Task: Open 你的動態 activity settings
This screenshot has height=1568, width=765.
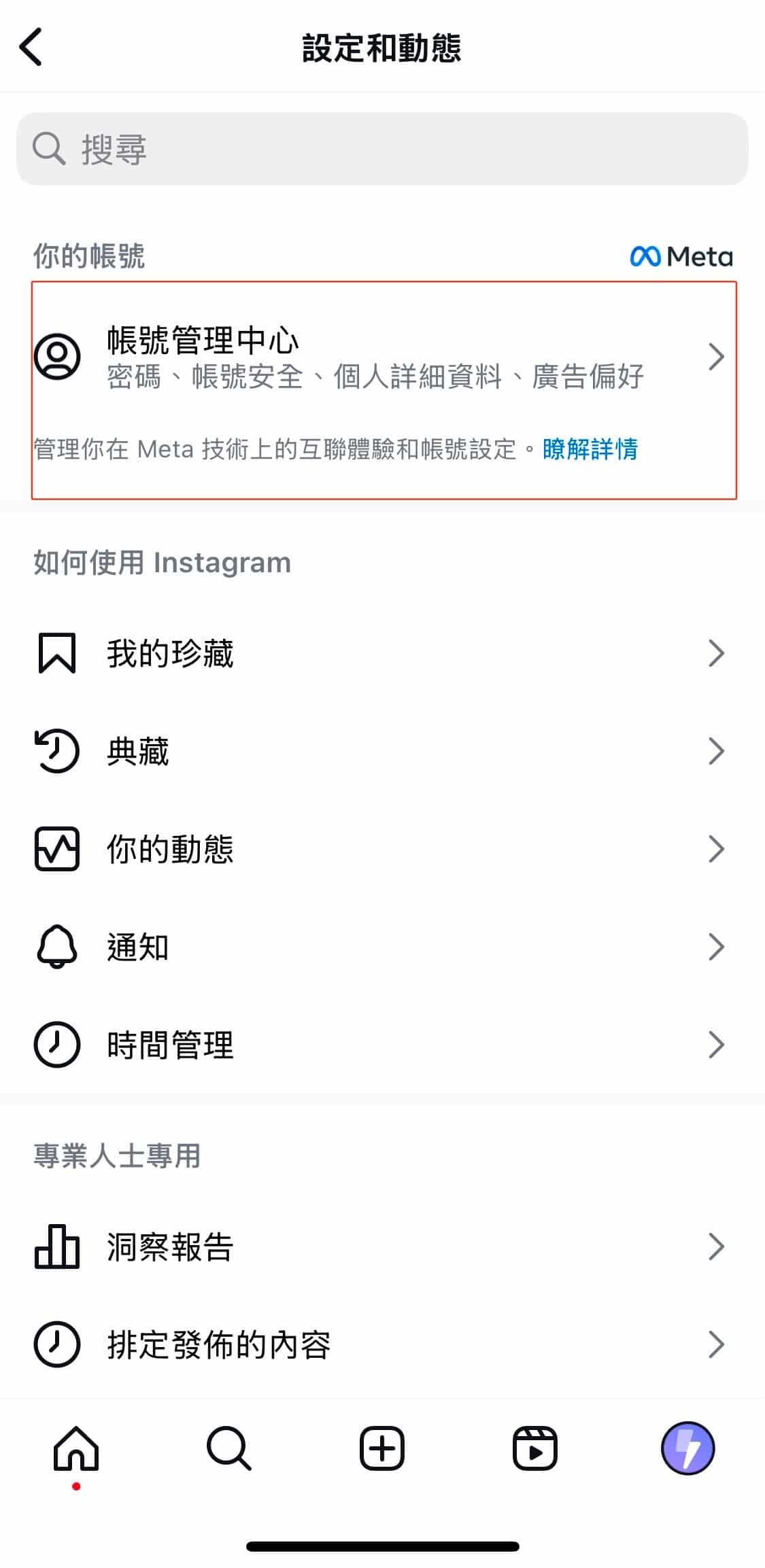Action: point(382,849)
